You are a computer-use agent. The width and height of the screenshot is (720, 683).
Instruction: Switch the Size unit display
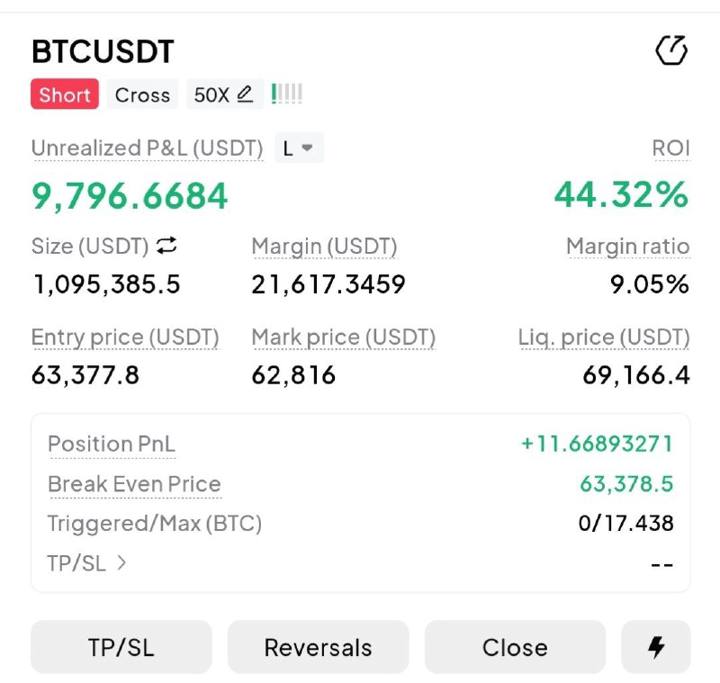click(166, 246)
